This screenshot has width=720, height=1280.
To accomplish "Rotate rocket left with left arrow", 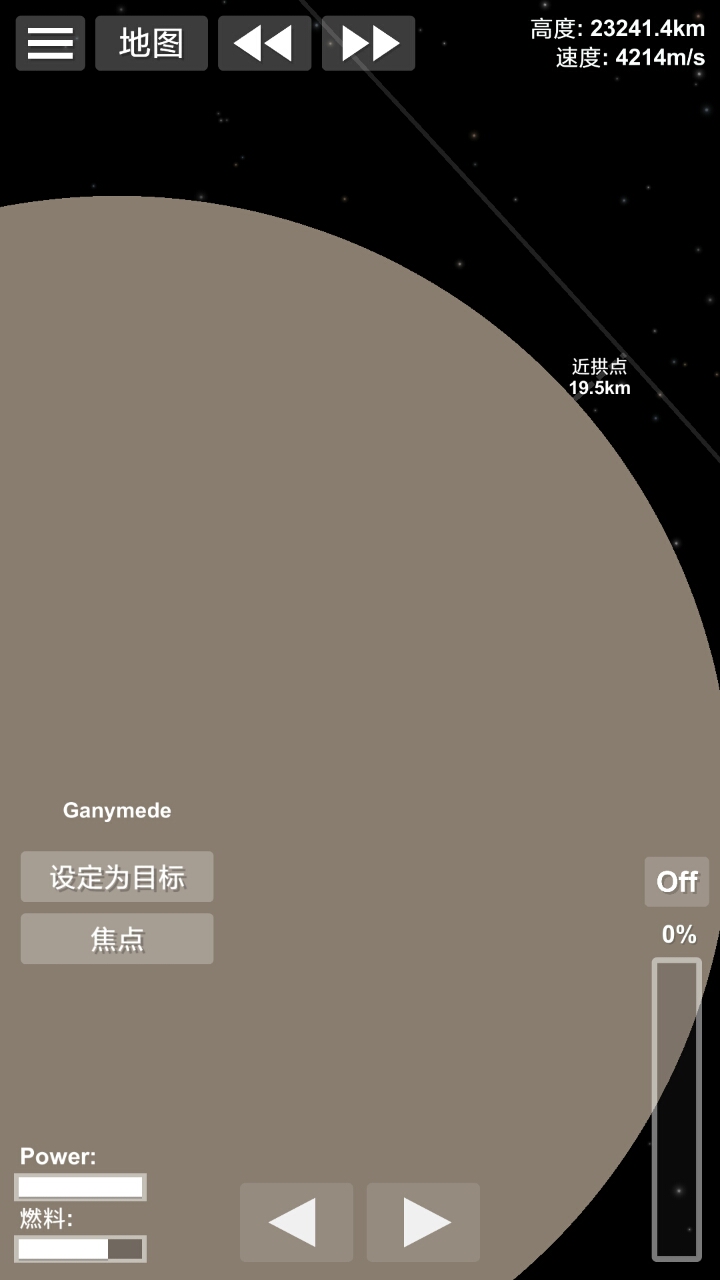I will (296, 1222).
